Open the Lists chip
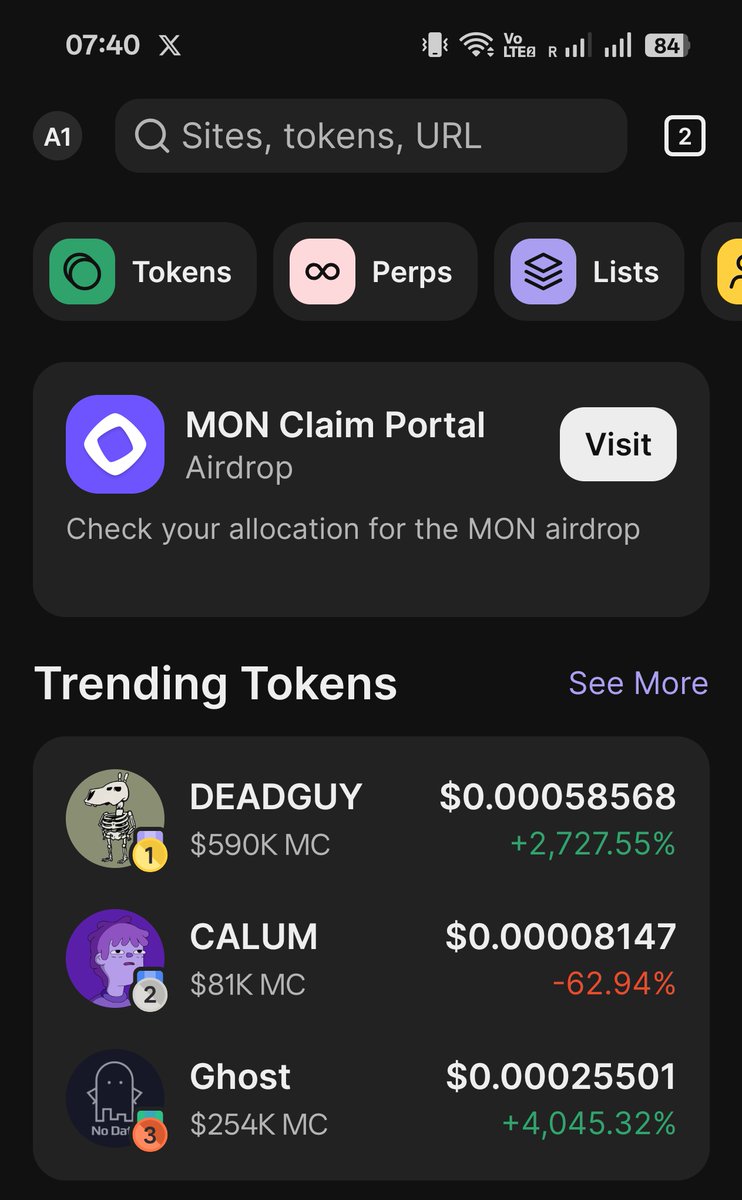 click(588, 272)
